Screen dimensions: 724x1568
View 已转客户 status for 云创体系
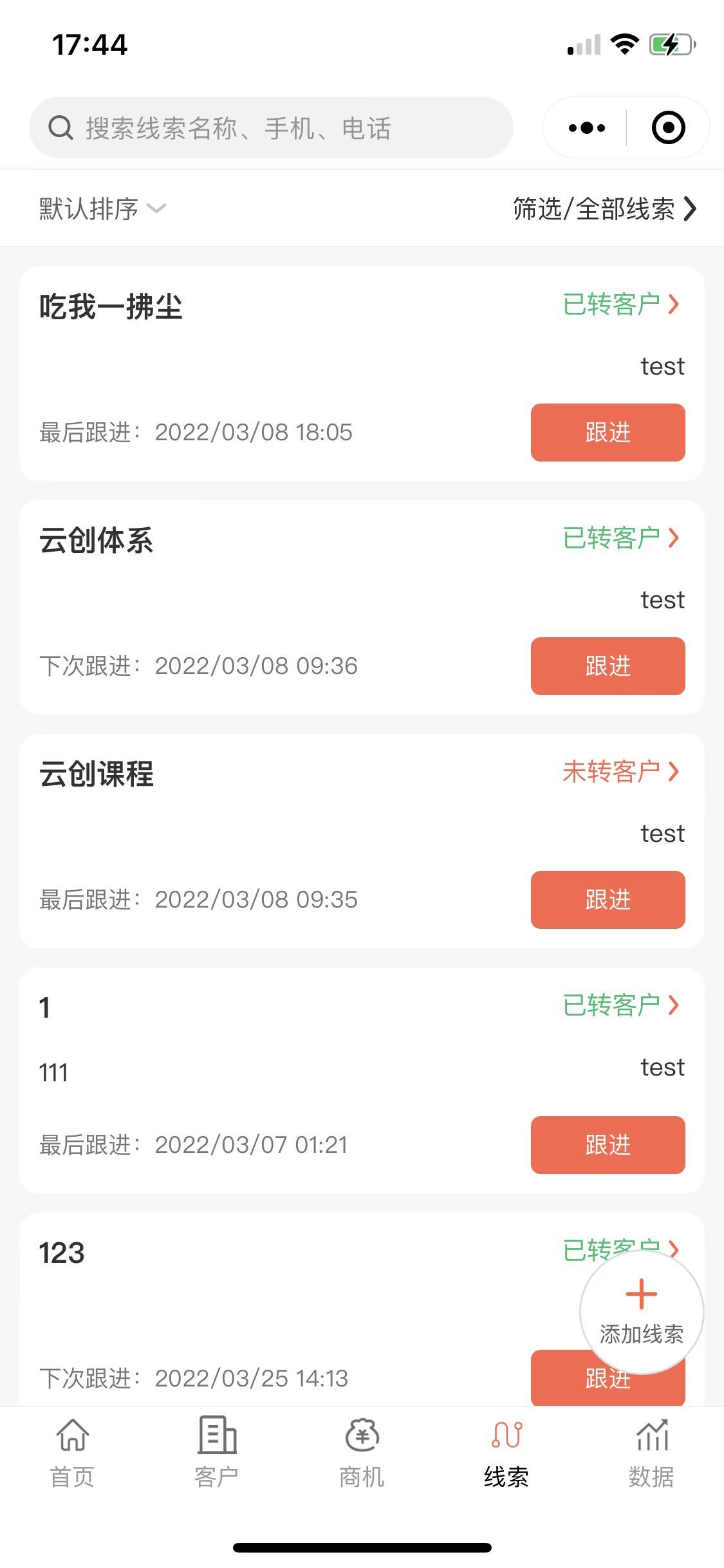click(x=620, y=538)
